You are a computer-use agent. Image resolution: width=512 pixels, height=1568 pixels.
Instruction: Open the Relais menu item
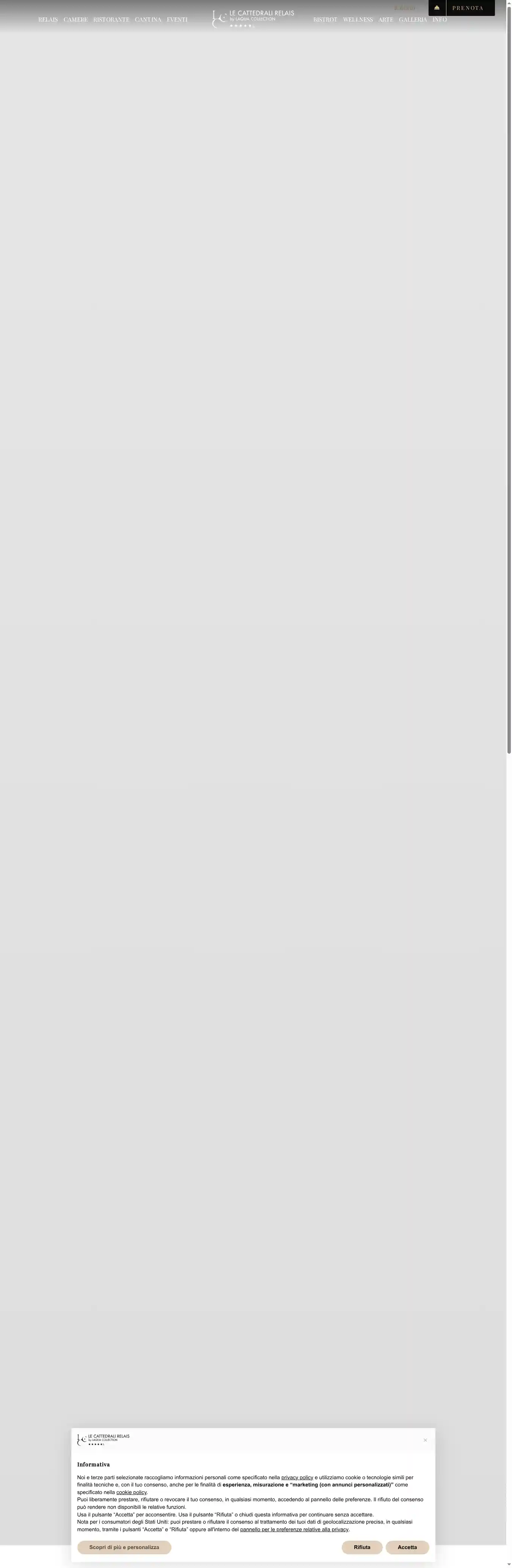pyautogui.click(x=48, y=19)
